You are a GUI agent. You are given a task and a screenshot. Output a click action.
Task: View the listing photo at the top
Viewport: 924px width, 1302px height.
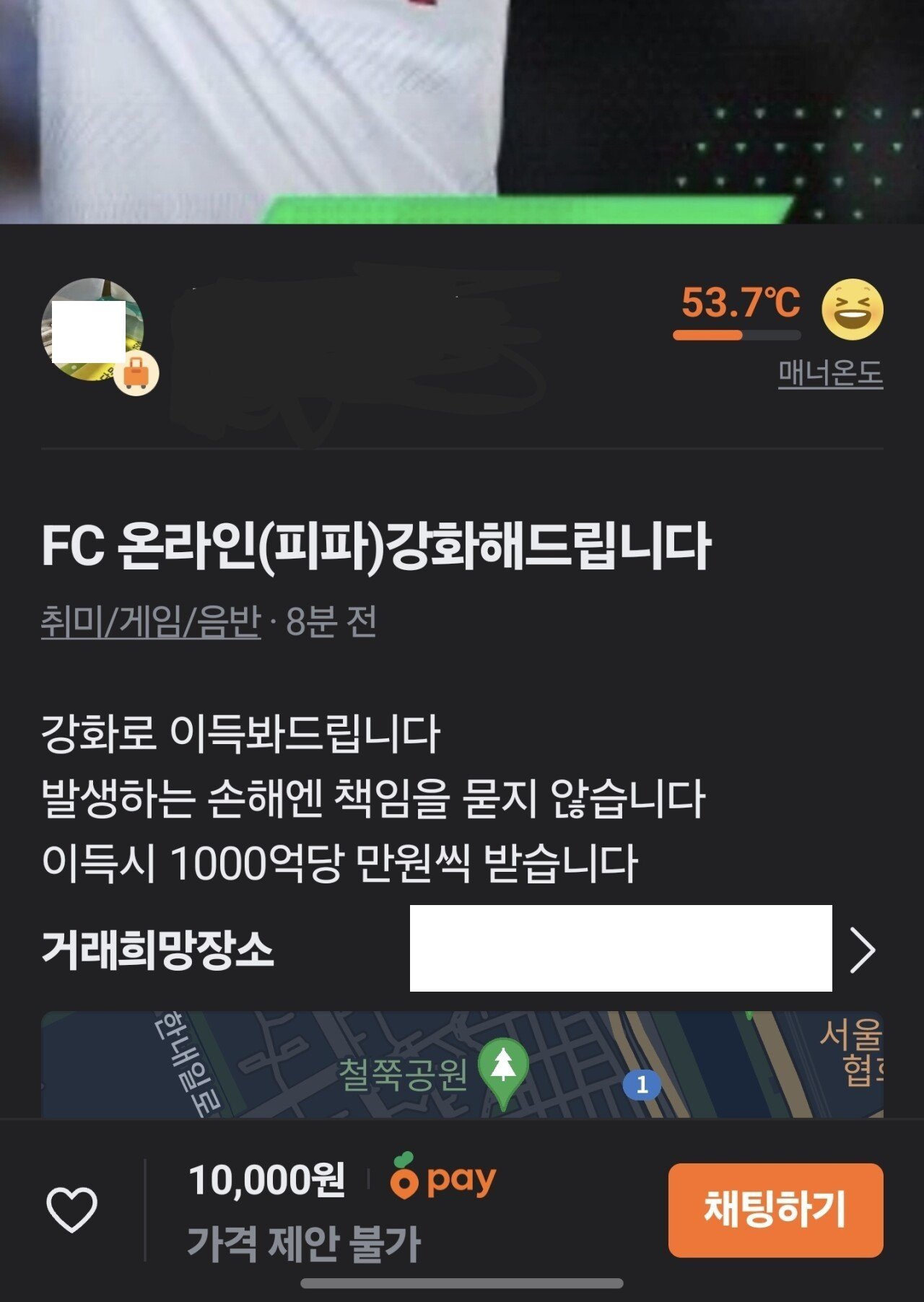(x=462, y=111)
